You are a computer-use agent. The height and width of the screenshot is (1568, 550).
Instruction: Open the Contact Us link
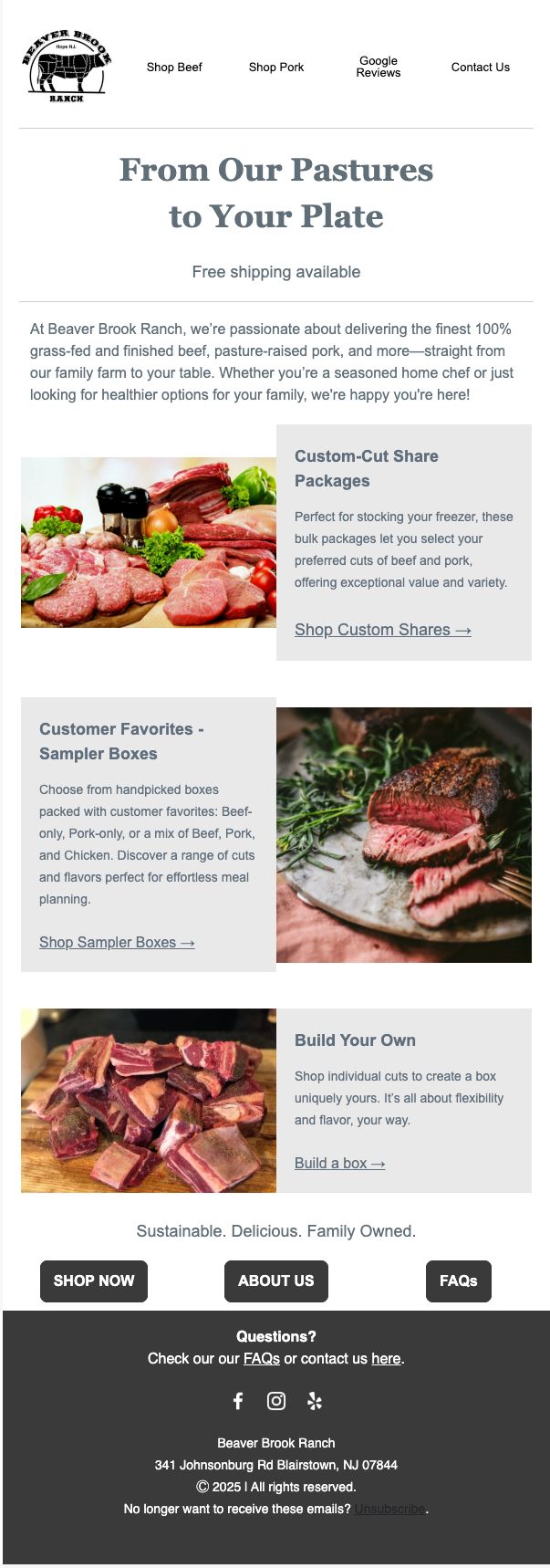point(481,68)
